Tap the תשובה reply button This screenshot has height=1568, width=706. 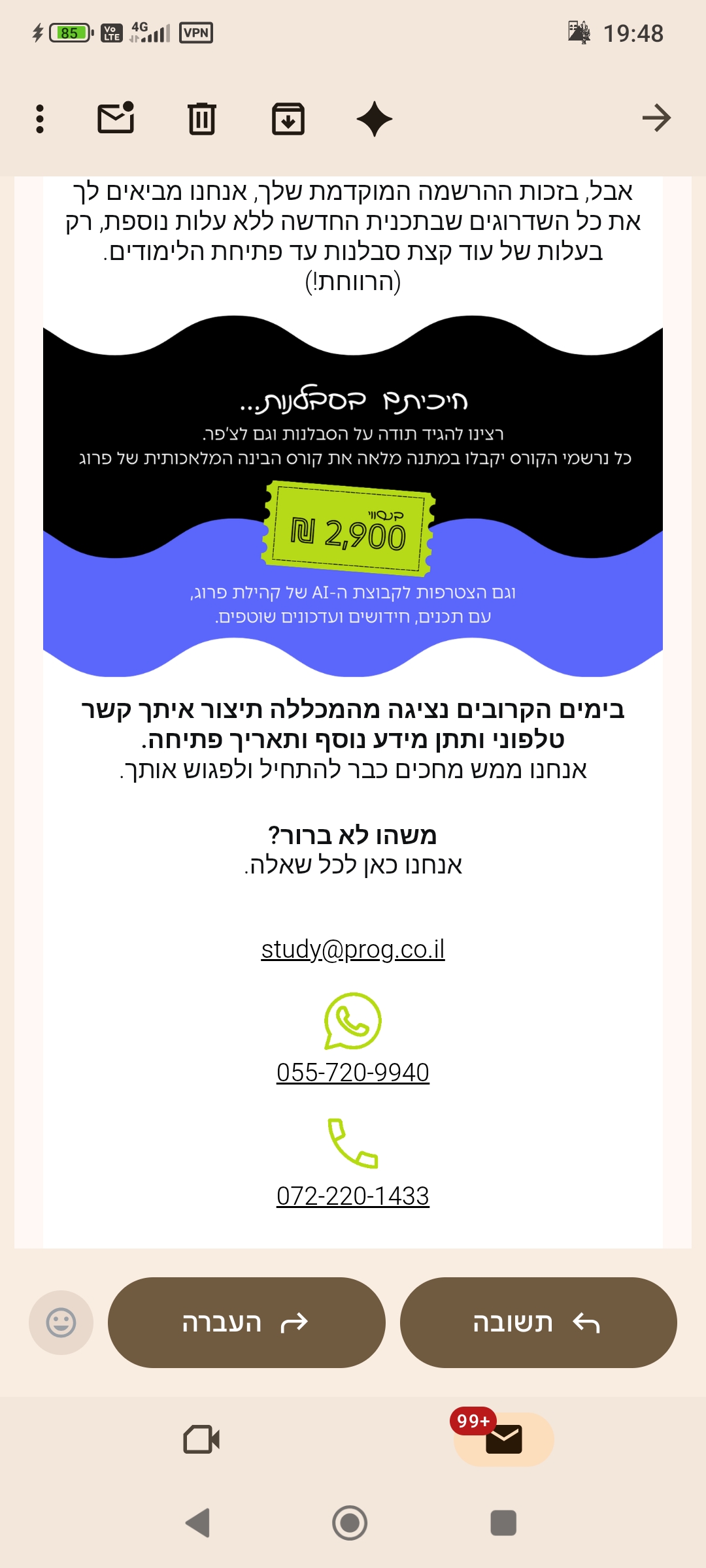point(538,1323)
